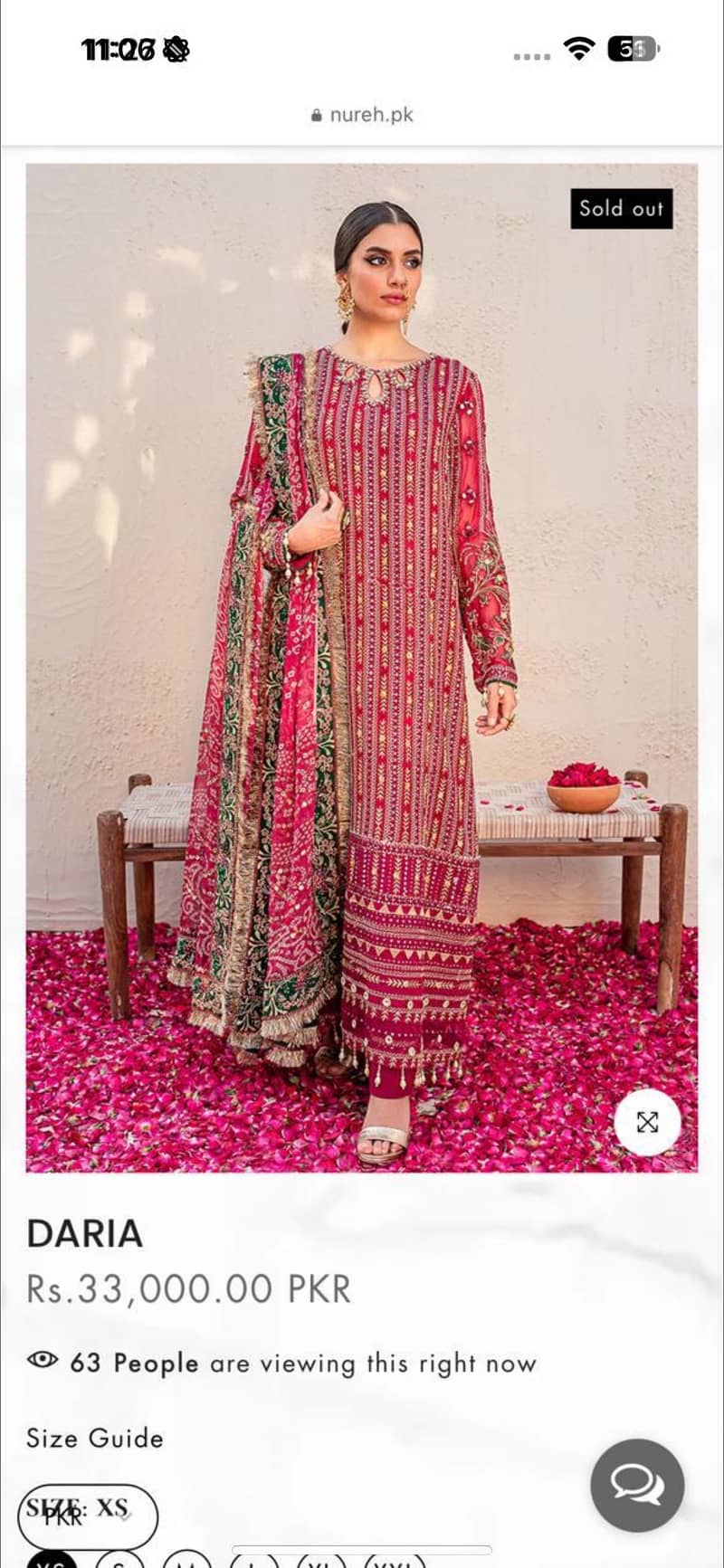The width and height of the screenshot is (724, 1568).
Task: Open the live chat bubble
Action: point(637,1485)
